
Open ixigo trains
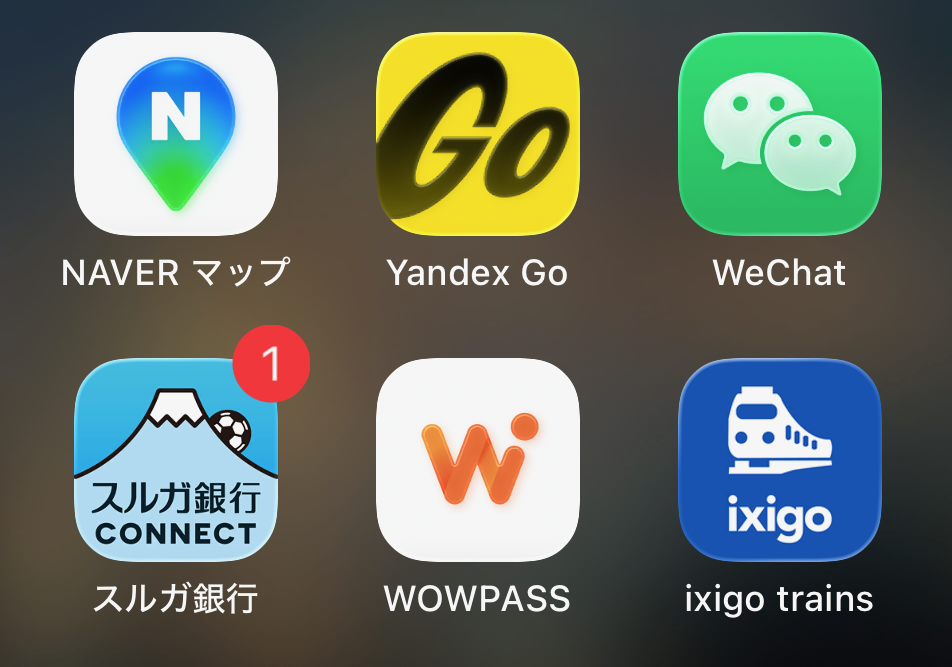pos(780,460)
